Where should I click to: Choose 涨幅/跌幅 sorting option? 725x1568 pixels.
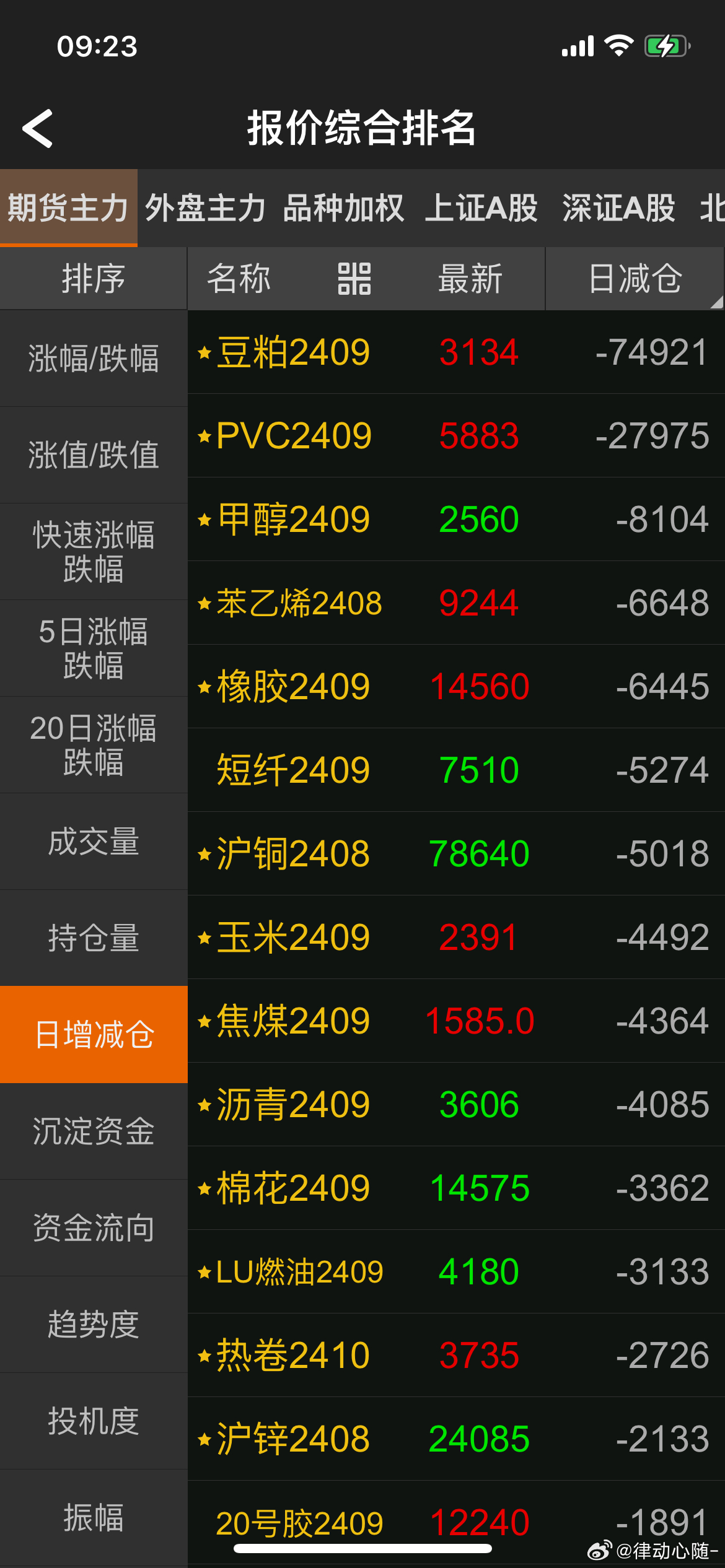point(94,359)
